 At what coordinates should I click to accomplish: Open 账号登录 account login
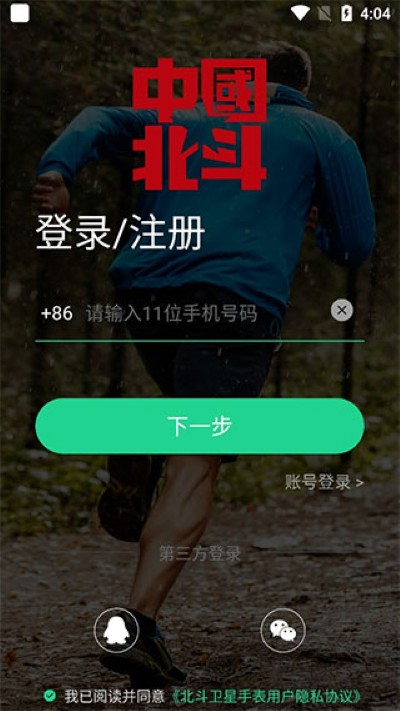(x=324, y=482)
